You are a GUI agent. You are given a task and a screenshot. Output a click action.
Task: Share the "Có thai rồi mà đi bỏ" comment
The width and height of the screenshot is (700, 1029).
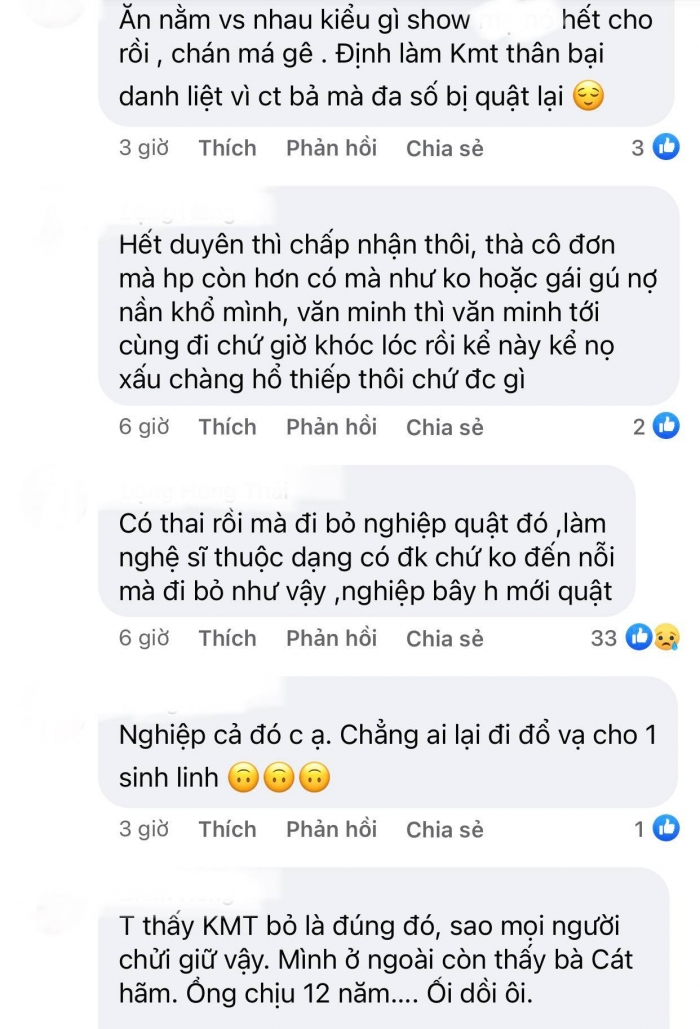click(x=444, y=637)
